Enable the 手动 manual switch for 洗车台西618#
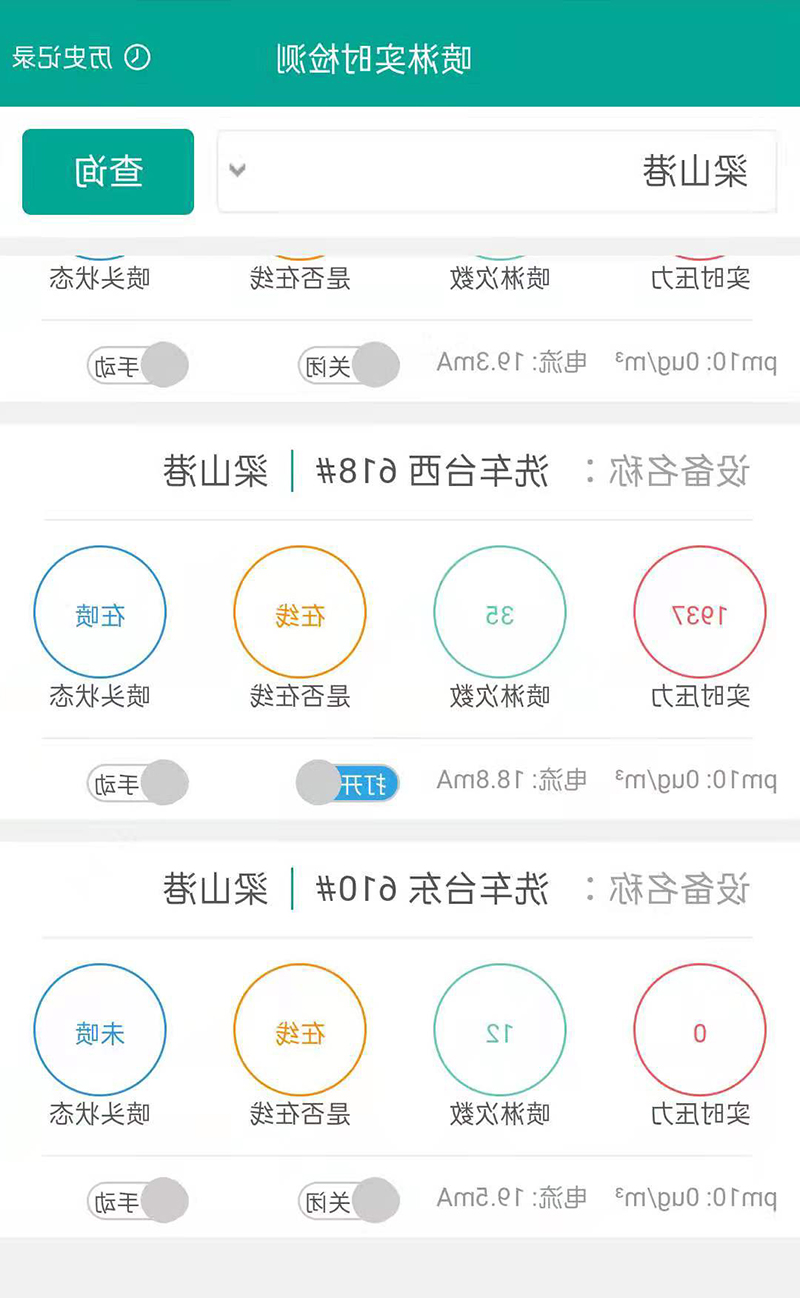This screenshot has width=800, height=1298. (x=137, y=783)
